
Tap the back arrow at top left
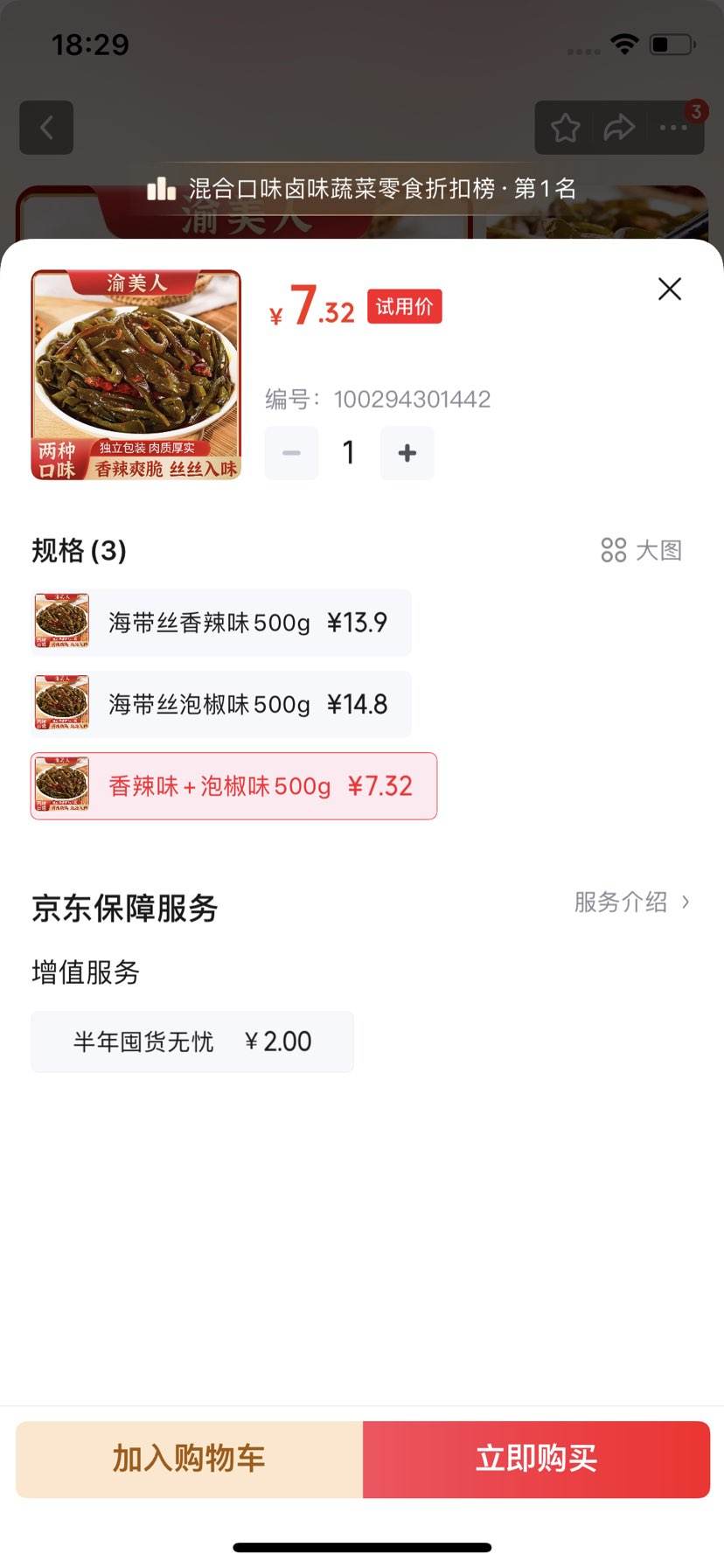[x=46, y=128]
